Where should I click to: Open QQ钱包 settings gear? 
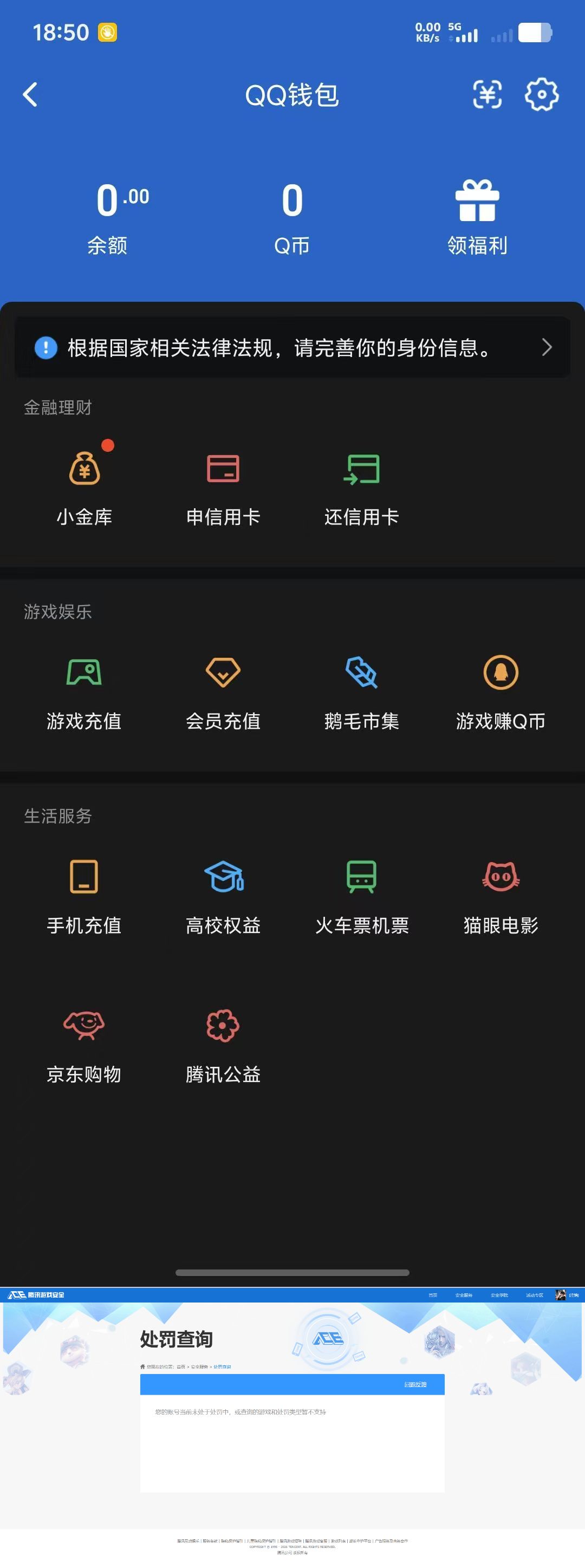pyautogui.click(x=541, y=95)
